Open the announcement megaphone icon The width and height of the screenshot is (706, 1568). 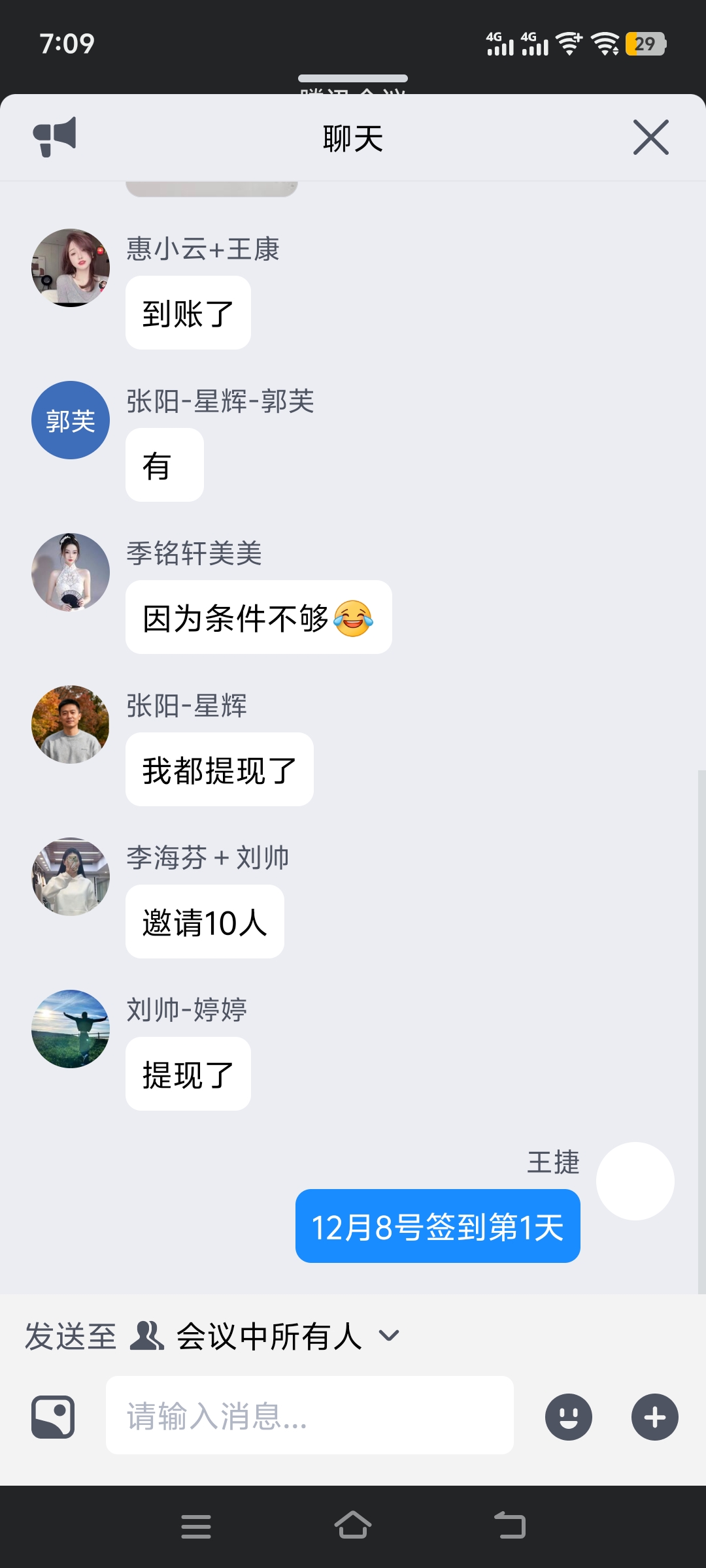(x=55, y=137)
